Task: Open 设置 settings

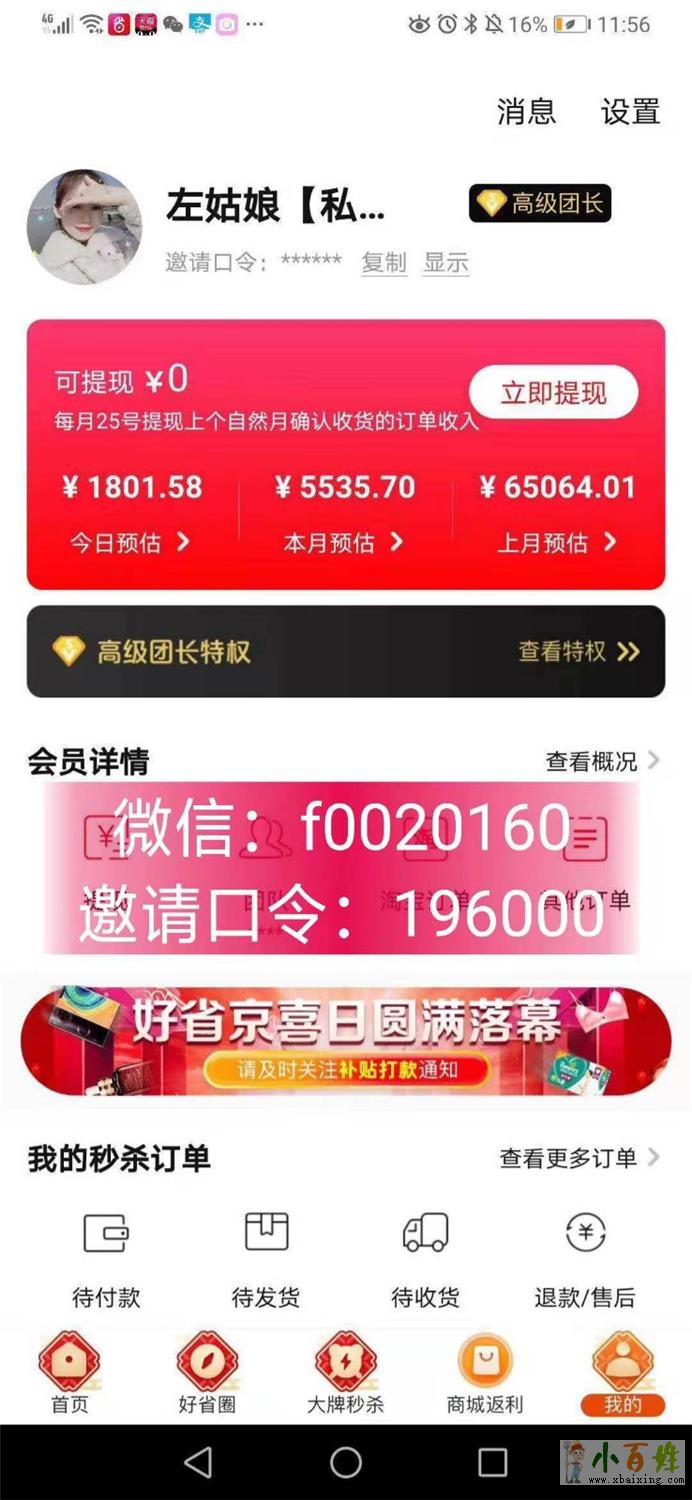Action: click(x=630, y=111)
